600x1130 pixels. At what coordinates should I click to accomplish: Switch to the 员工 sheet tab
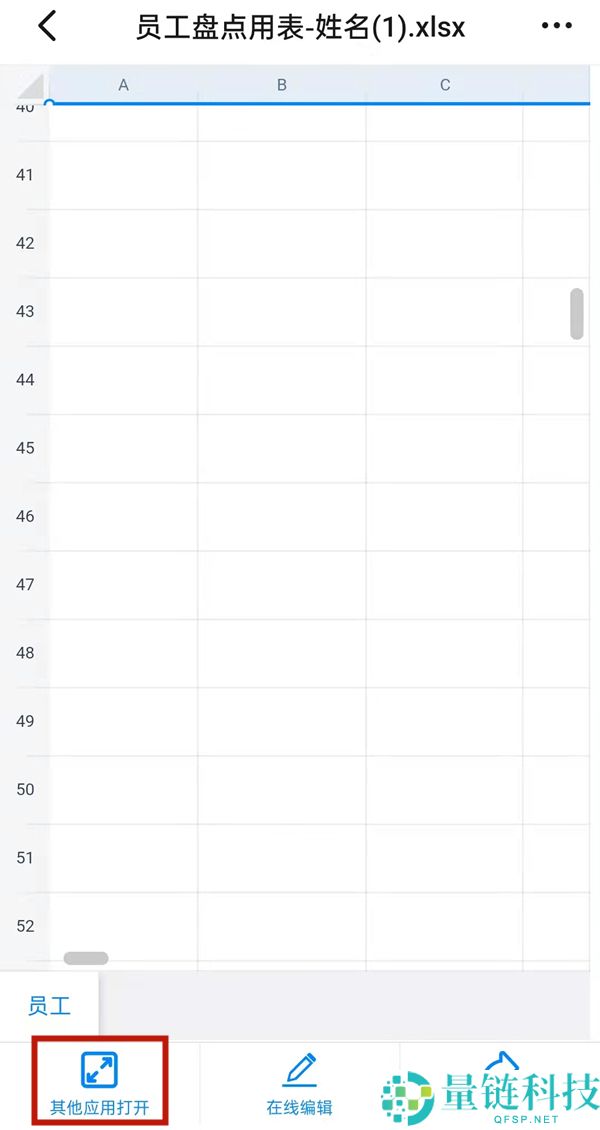coord(49,1005)
